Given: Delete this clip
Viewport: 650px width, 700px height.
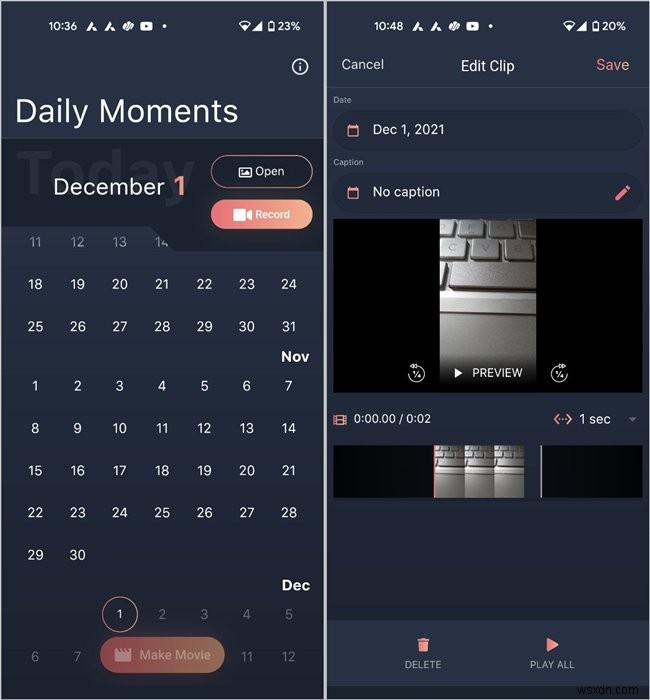Looking at the screenshot, I should pos(423,652).
